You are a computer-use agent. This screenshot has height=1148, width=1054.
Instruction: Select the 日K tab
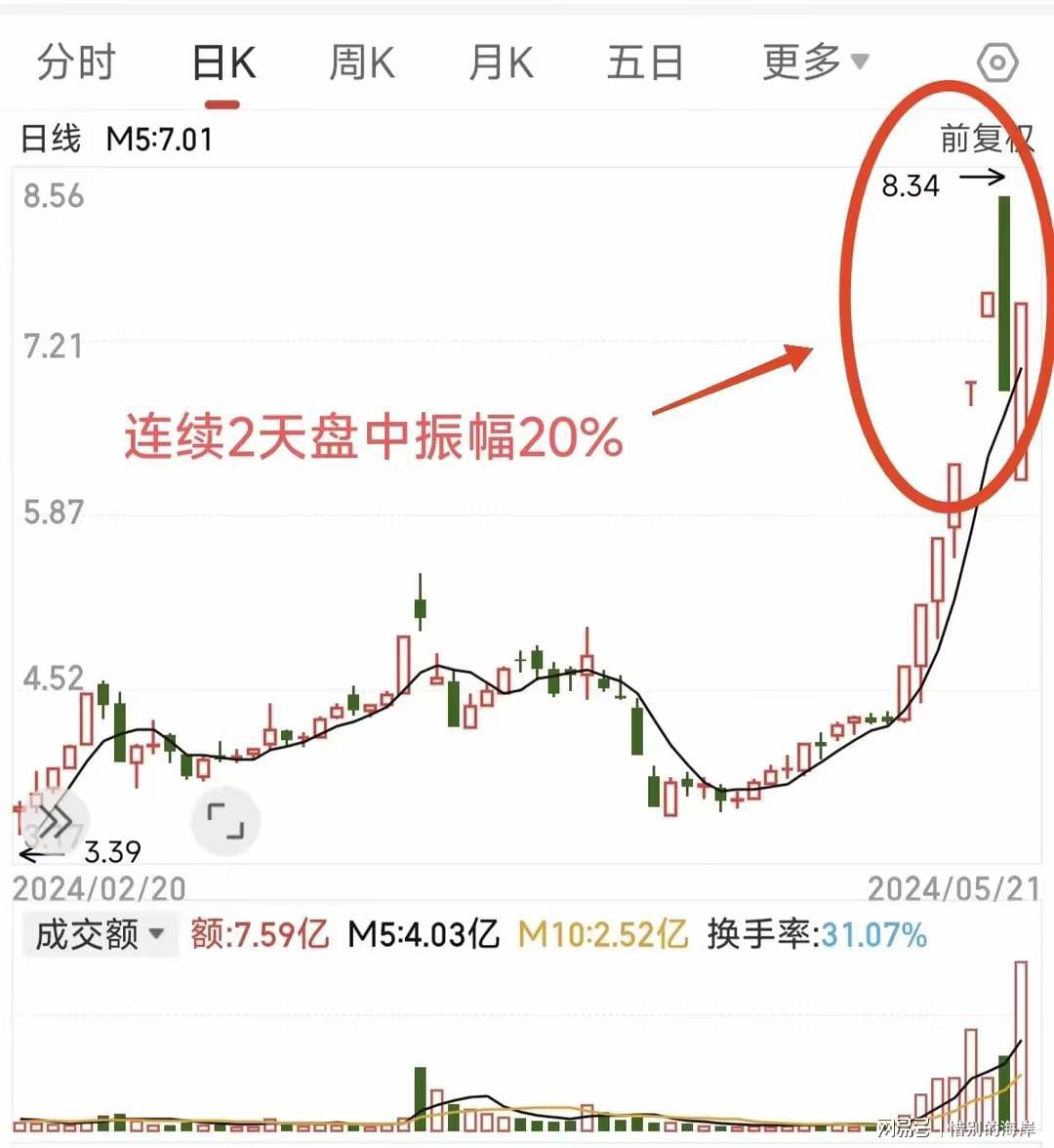click(x=223, y=63)
